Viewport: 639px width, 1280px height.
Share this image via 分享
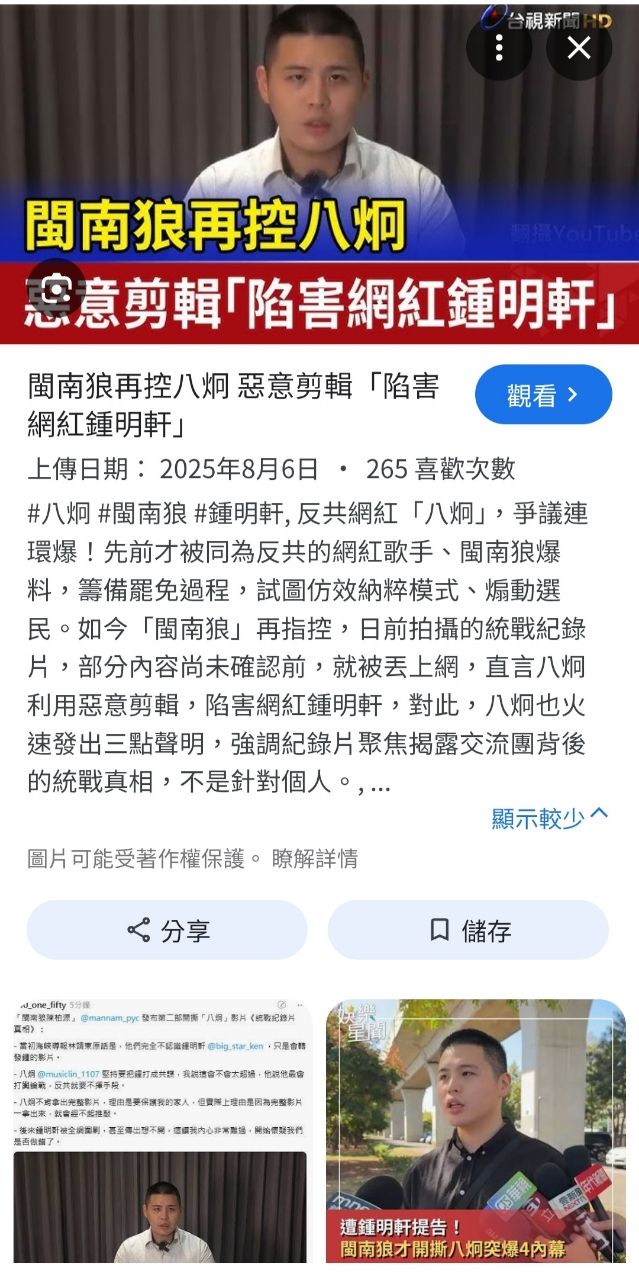point(167,930)
